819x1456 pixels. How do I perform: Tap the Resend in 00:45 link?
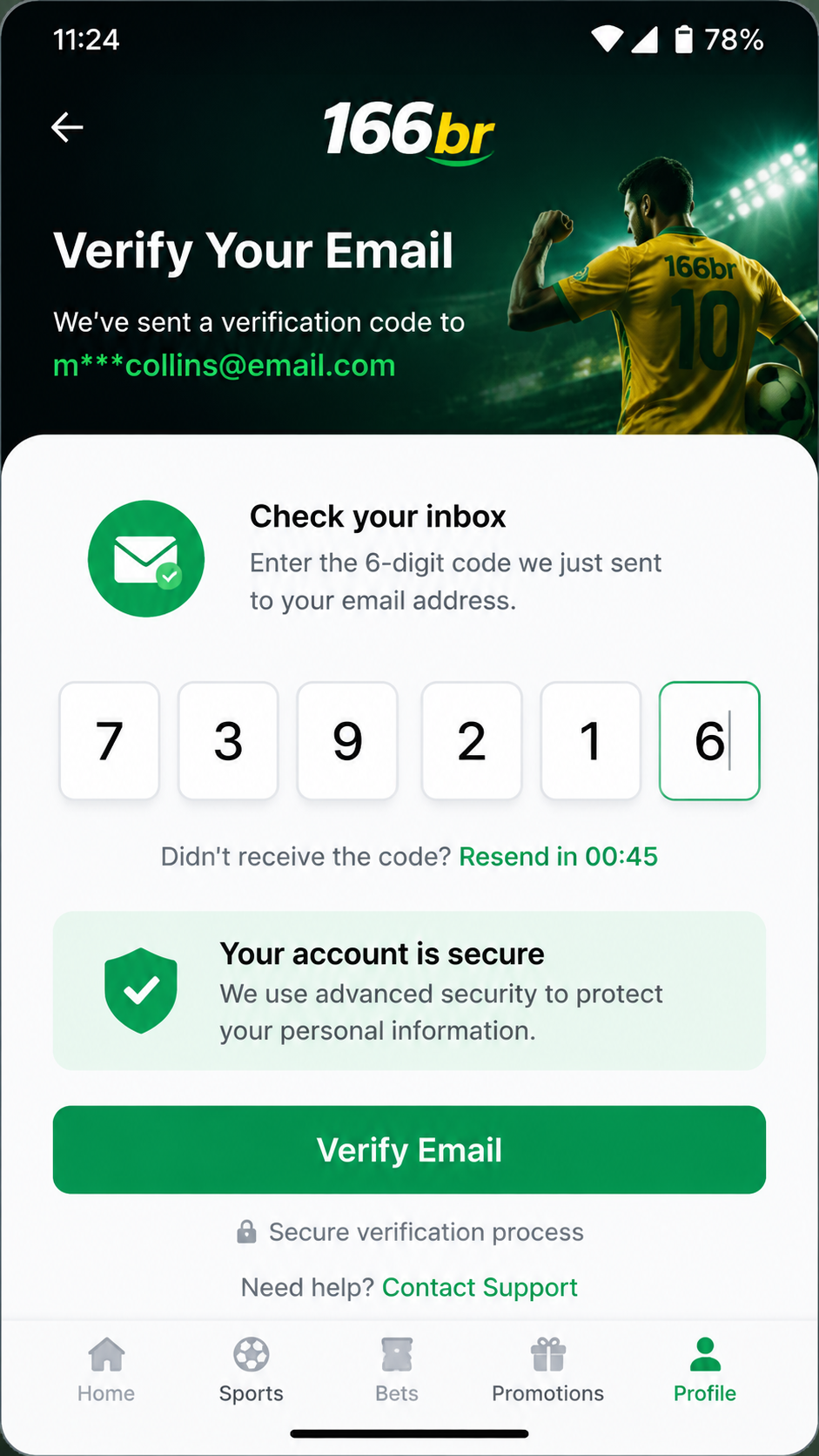pos(558,857)
